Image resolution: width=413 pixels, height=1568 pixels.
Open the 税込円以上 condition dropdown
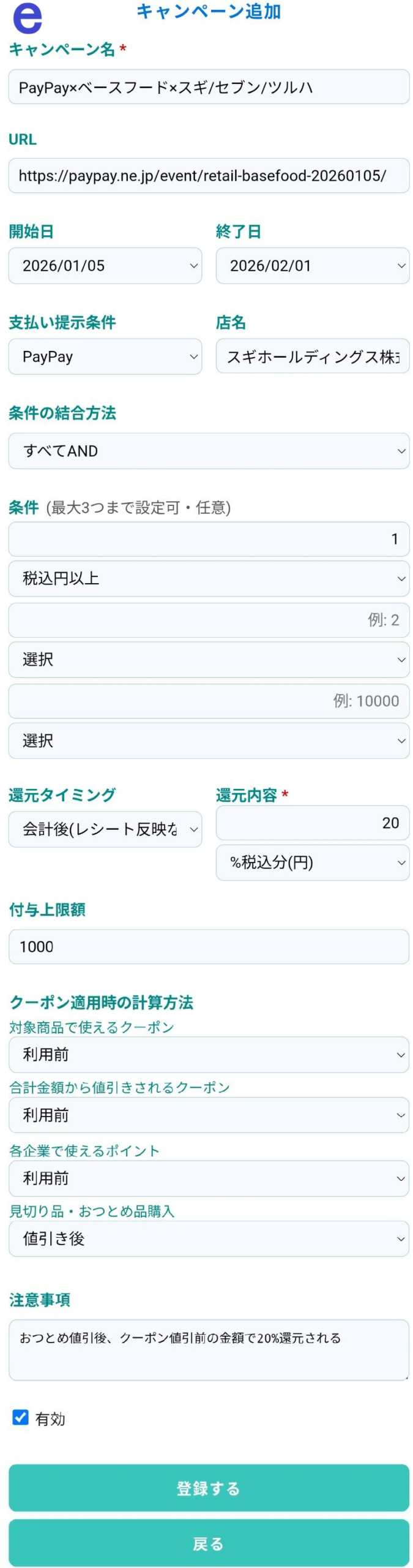coord(208,579)
